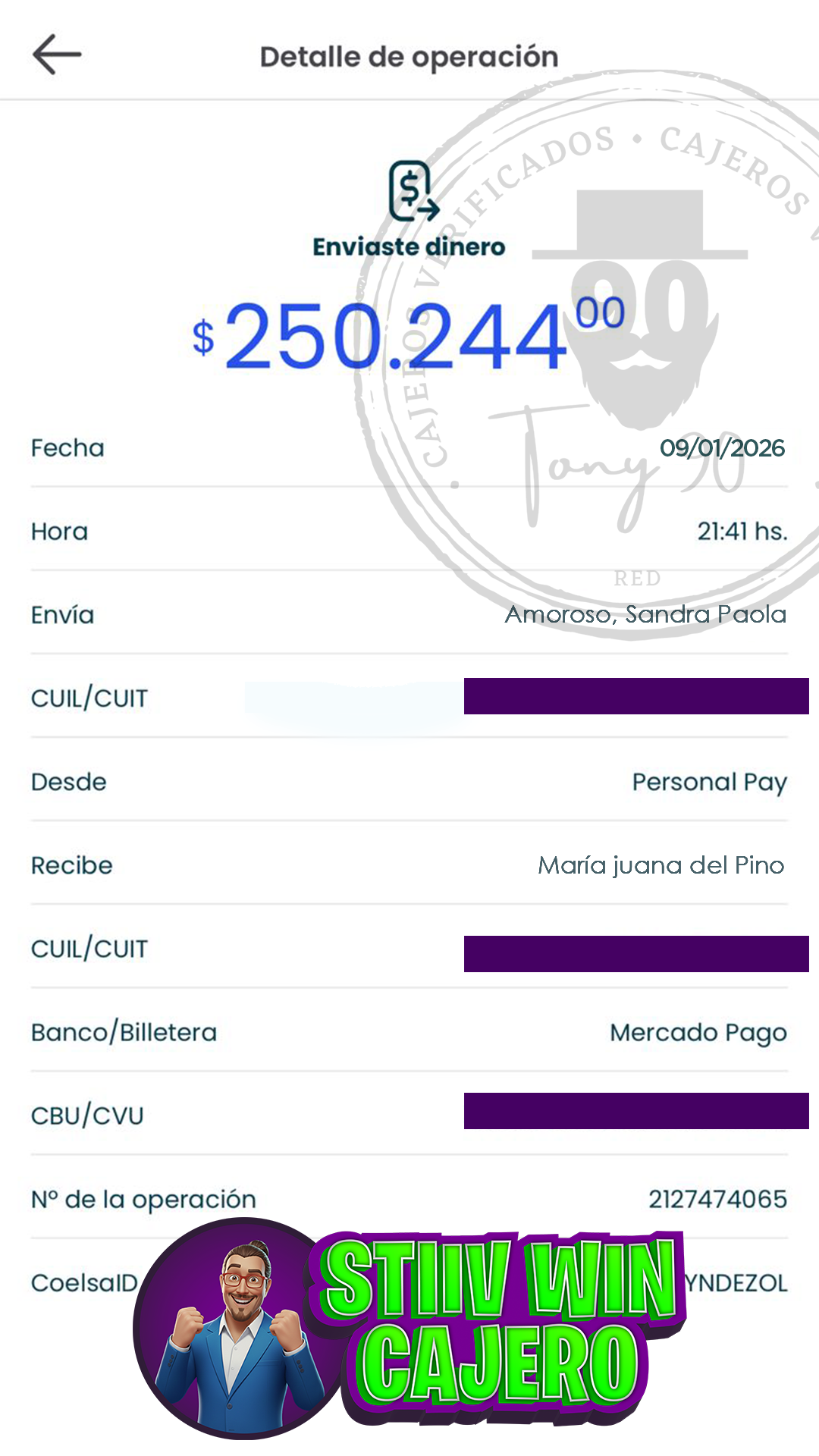Expand the Fecha row showing 09/01/2026
Screen dimensions: 819x1456
tap(409, 447)
